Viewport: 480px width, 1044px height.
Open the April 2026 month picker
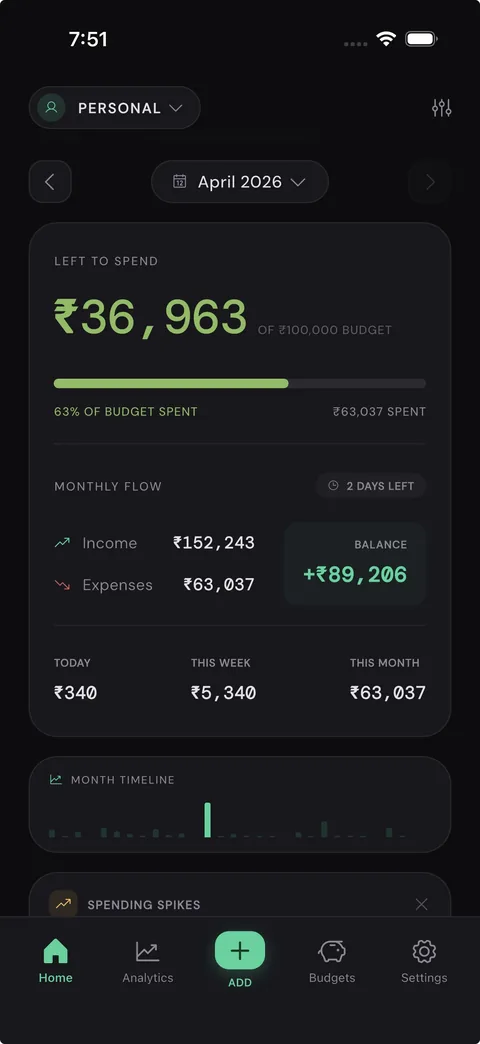(240, 182)
